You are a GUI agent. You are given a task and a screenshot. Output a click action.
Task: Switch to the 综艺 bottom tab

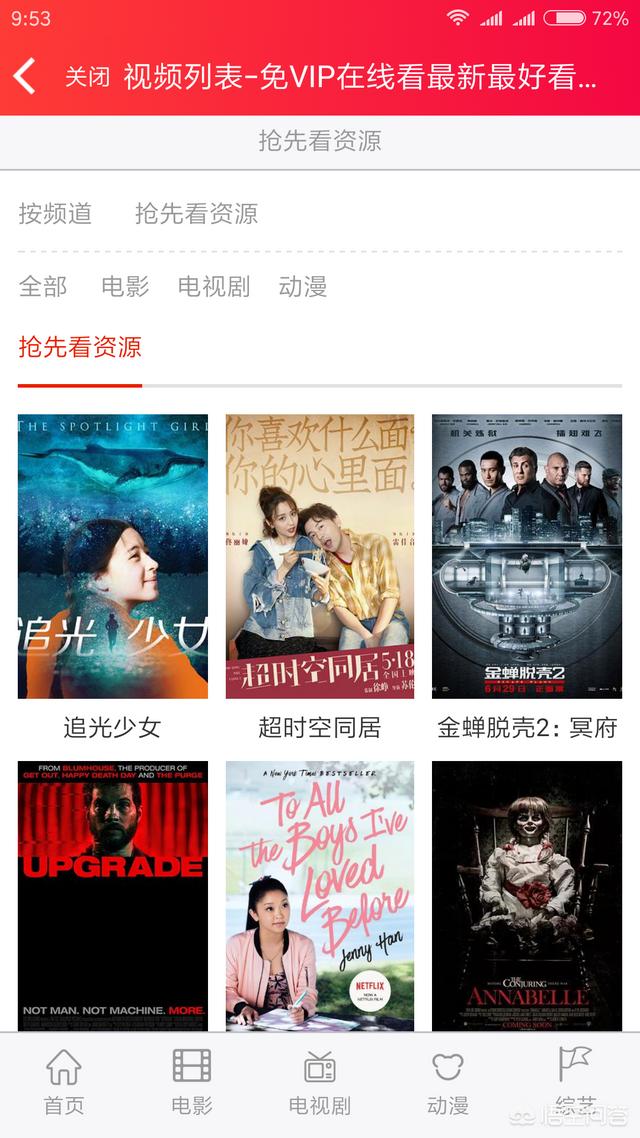575,1082
